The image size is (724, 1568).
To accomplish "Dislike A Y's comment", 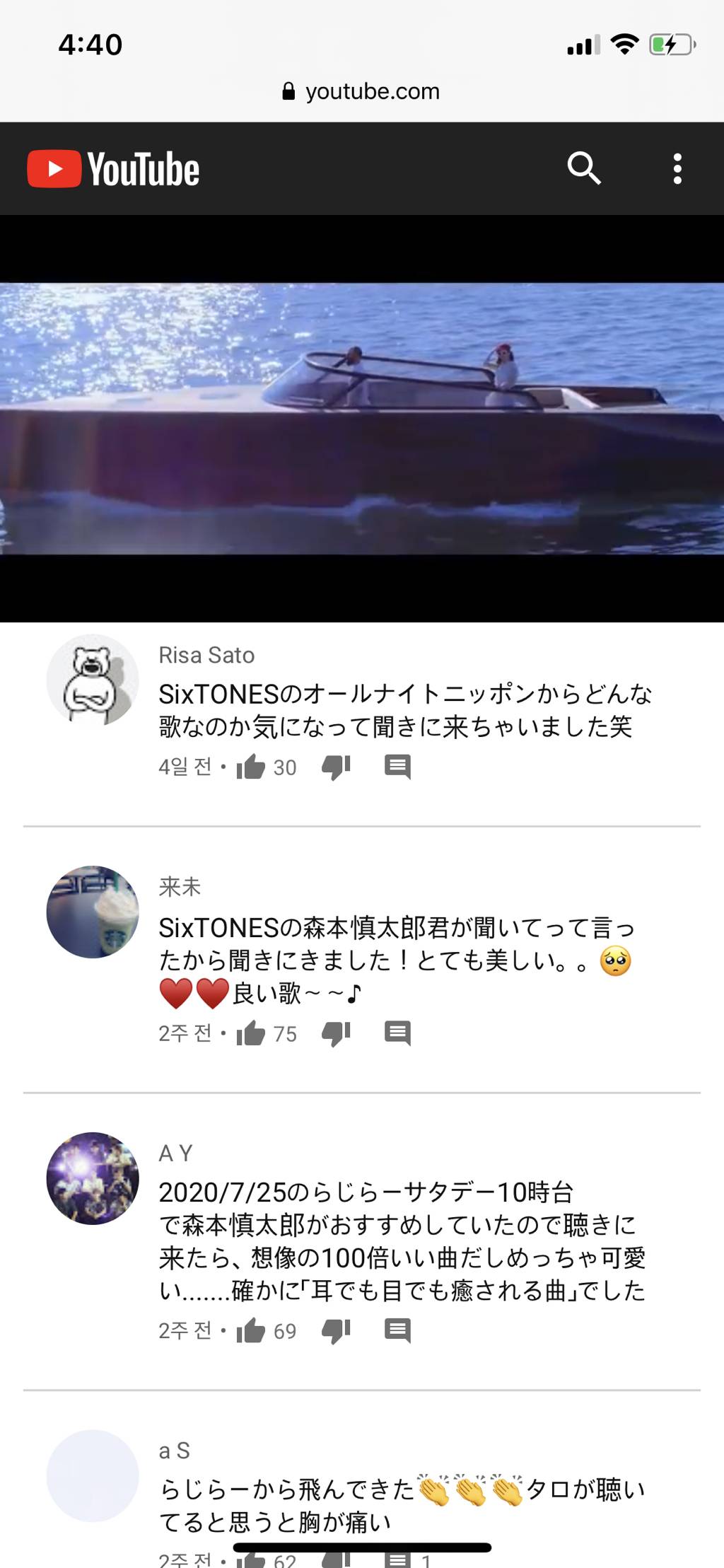I will click(337, 1330).
